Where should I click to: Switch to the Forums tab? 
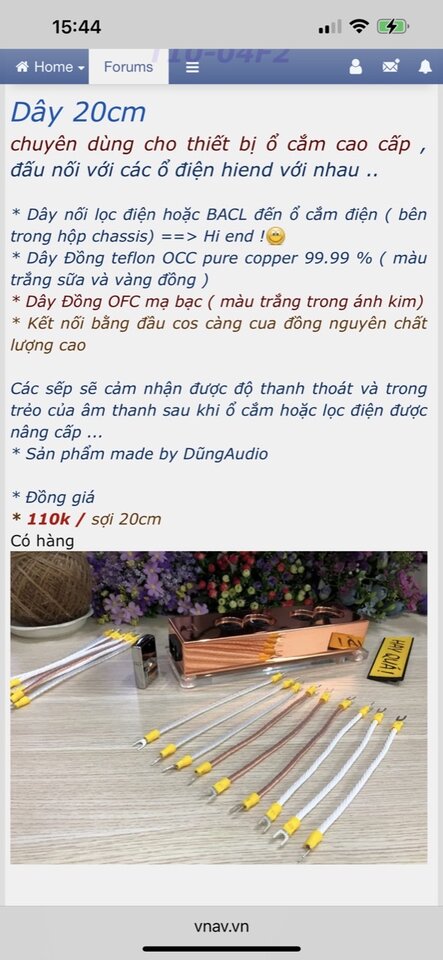[128, 67]
